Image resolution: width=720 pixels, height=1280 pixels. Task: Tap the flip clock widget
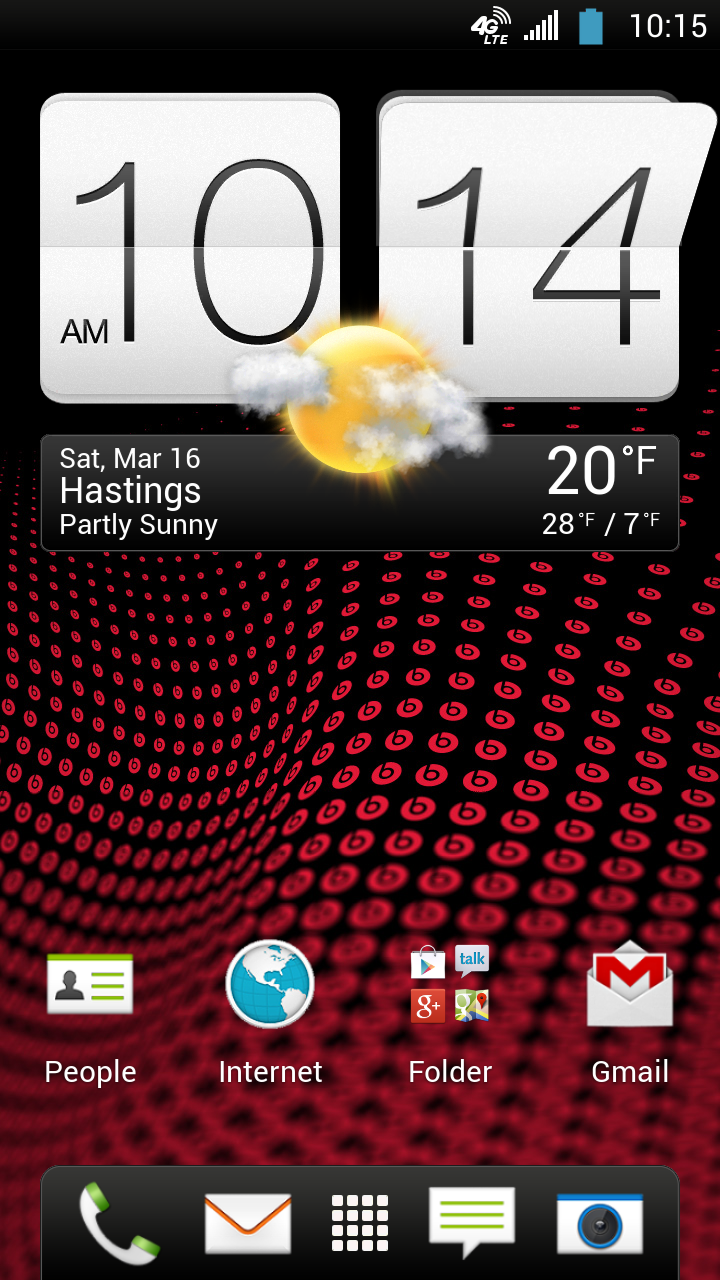(x=360, y=248)
